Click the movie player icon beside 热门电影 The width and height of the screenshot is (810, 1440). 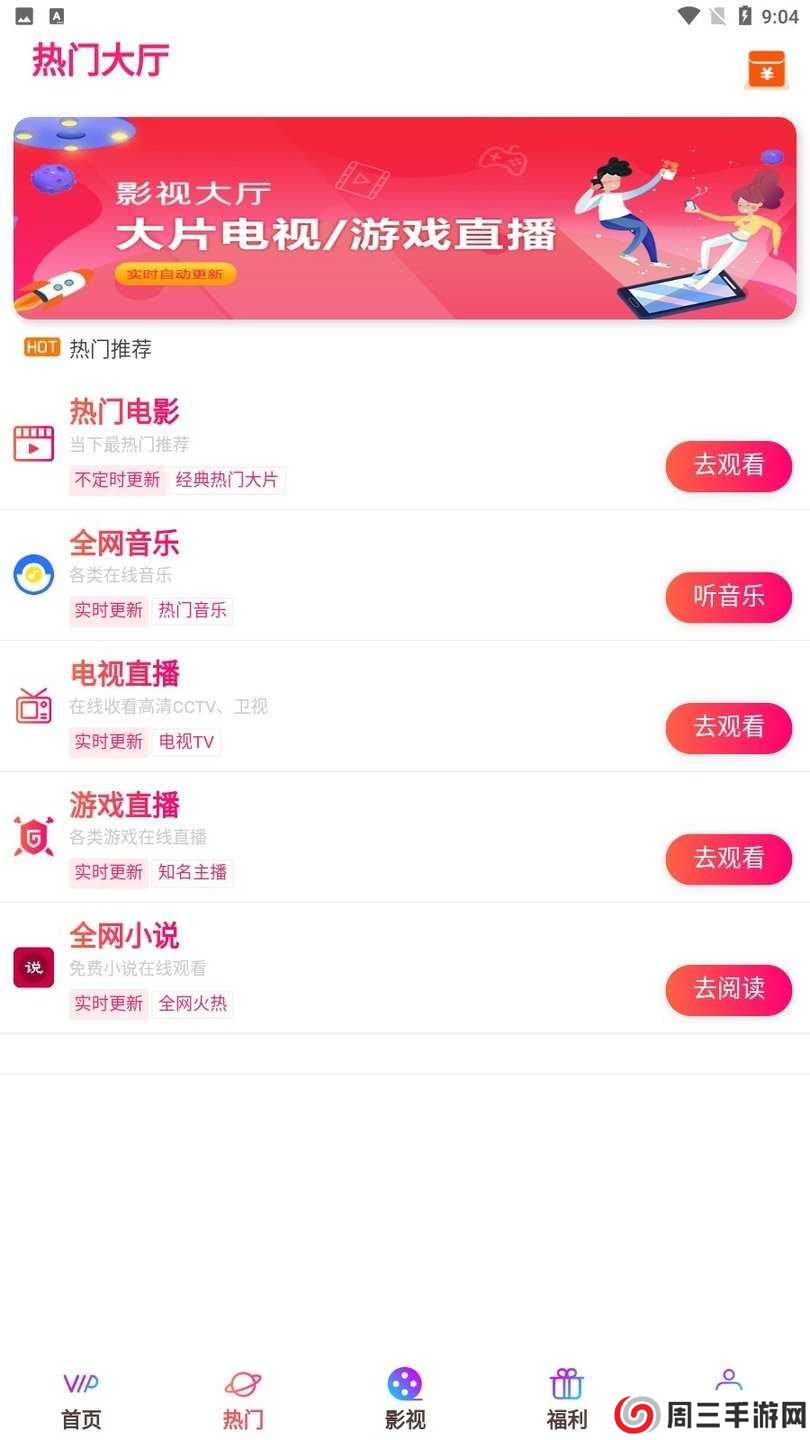click(x=34, y=443)
